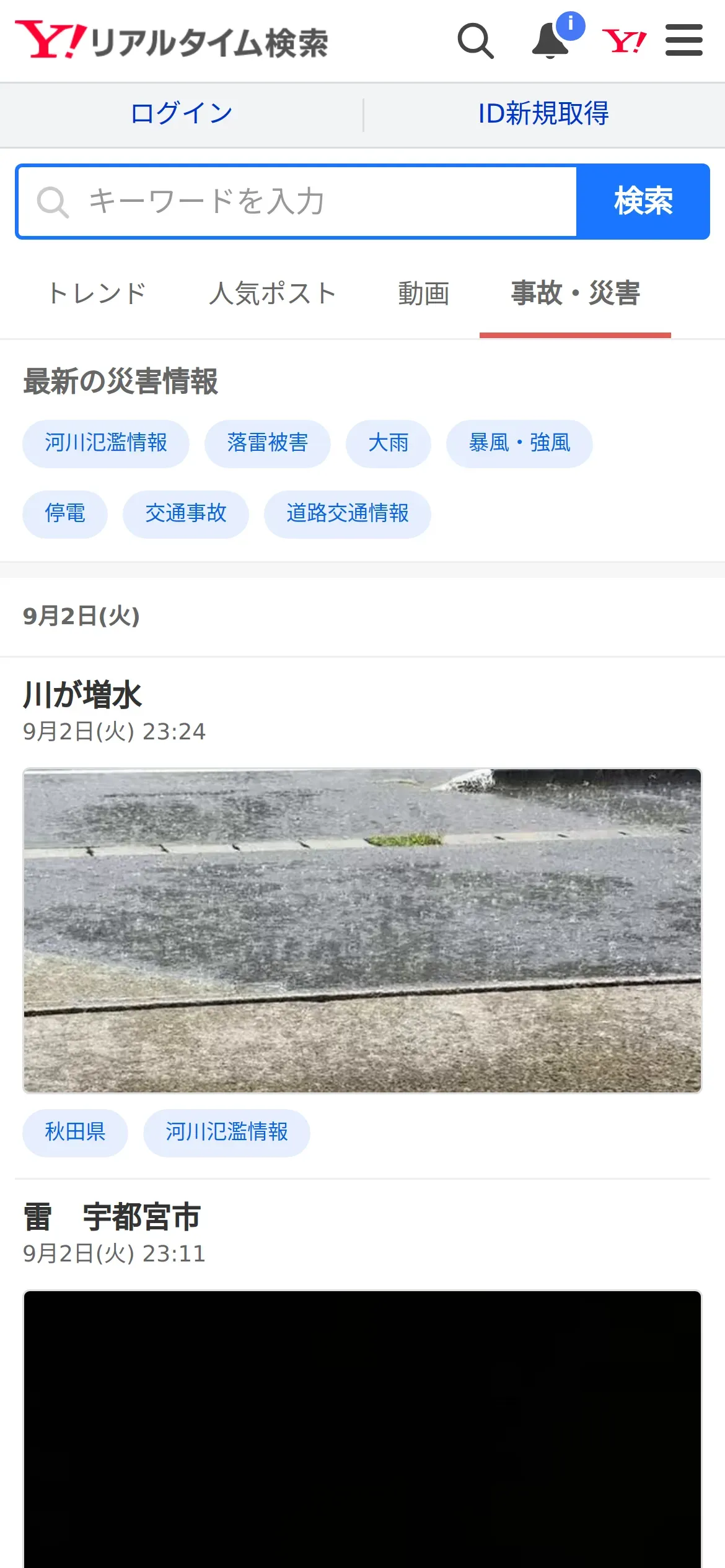Focus the キーワードを入力 search field
The width and height of the screenshot is (725, 1568).
(x=297, y=202)
